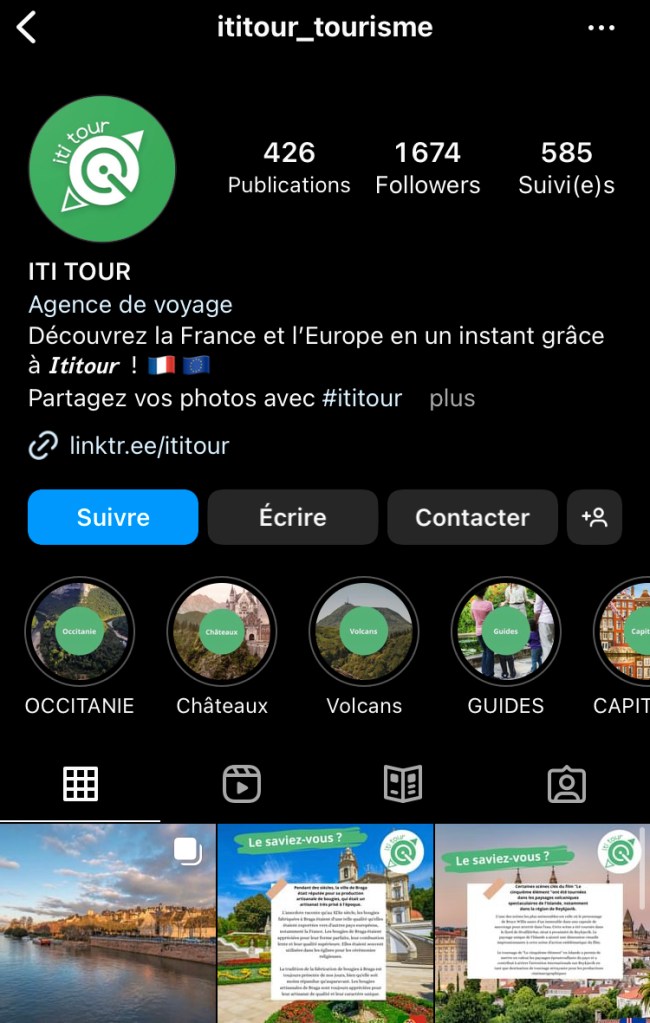Viewport: 650px width, 1023px height.
Task: Switch to the Reels tab
Action: pos(242,784)
